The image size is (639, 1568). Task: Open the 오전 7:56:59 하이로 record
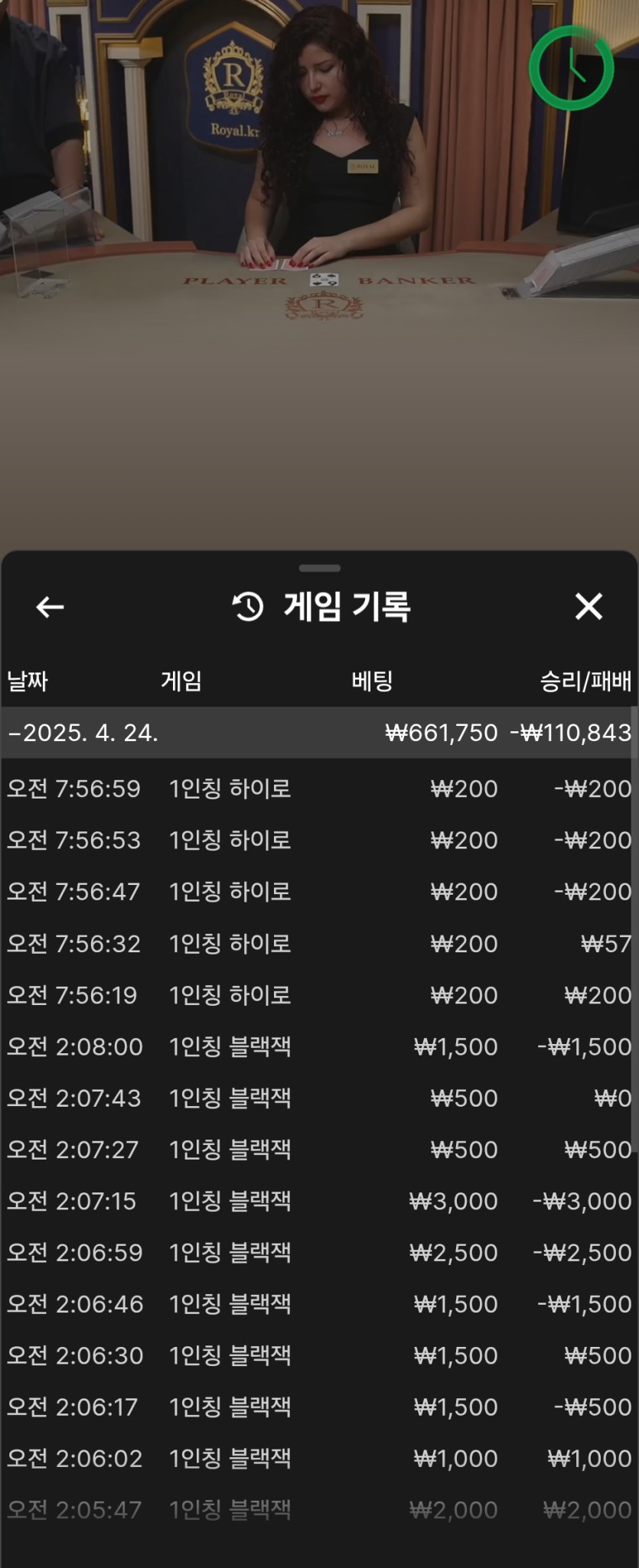click(318, 789)
